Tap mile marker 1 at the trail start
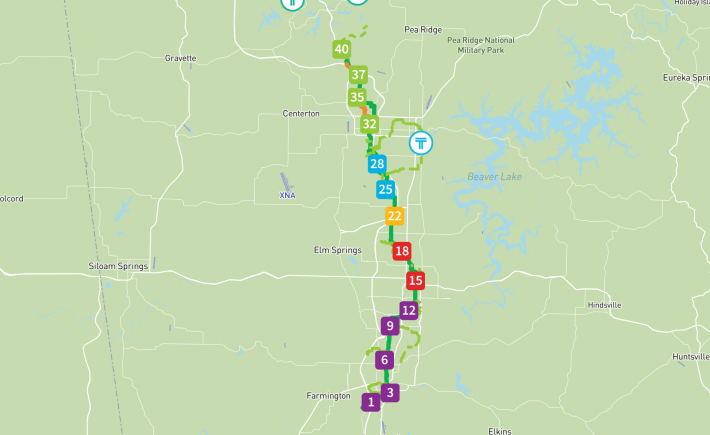The height and width of the screenshot is (435, 710). pos(371,402)
